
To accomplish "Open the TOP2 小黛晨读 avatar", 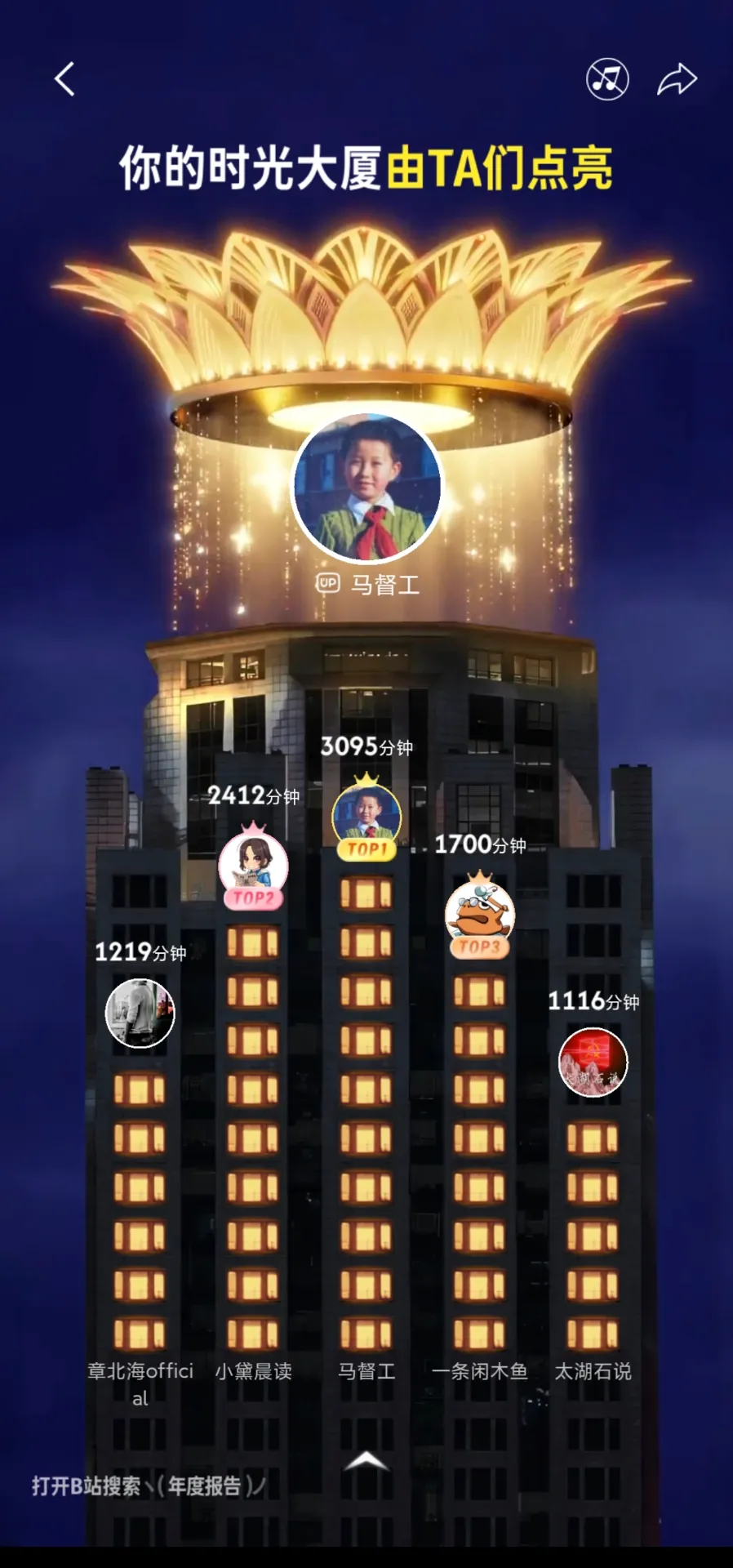I will [x=253, y=866].
